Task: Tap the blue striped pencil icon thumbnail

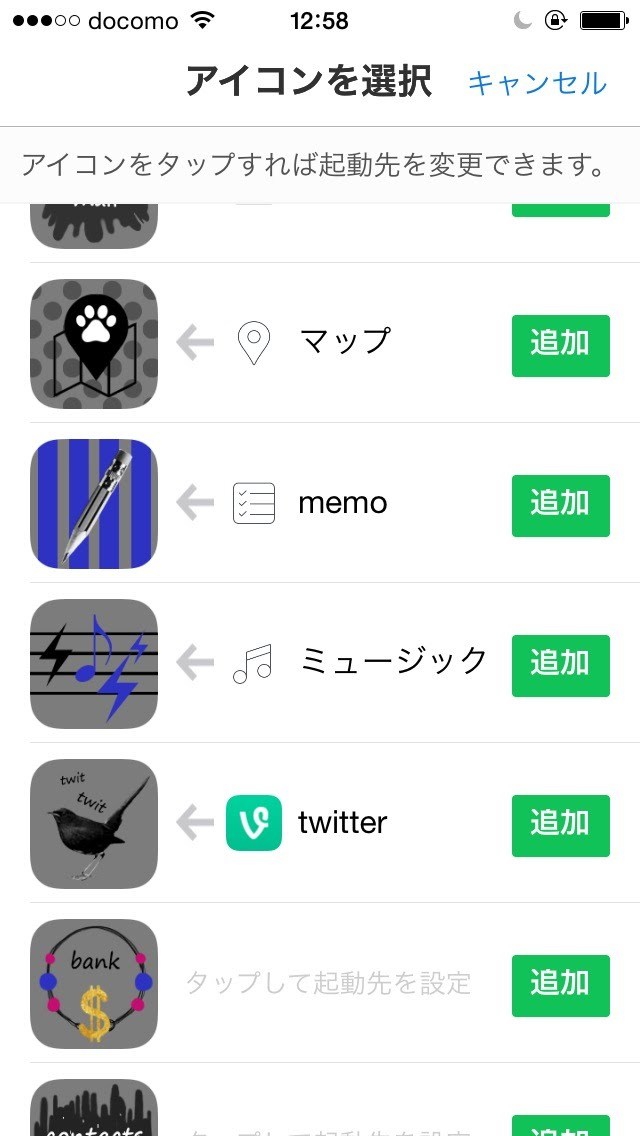Action: pyautogui.click(x=94, y=503)
